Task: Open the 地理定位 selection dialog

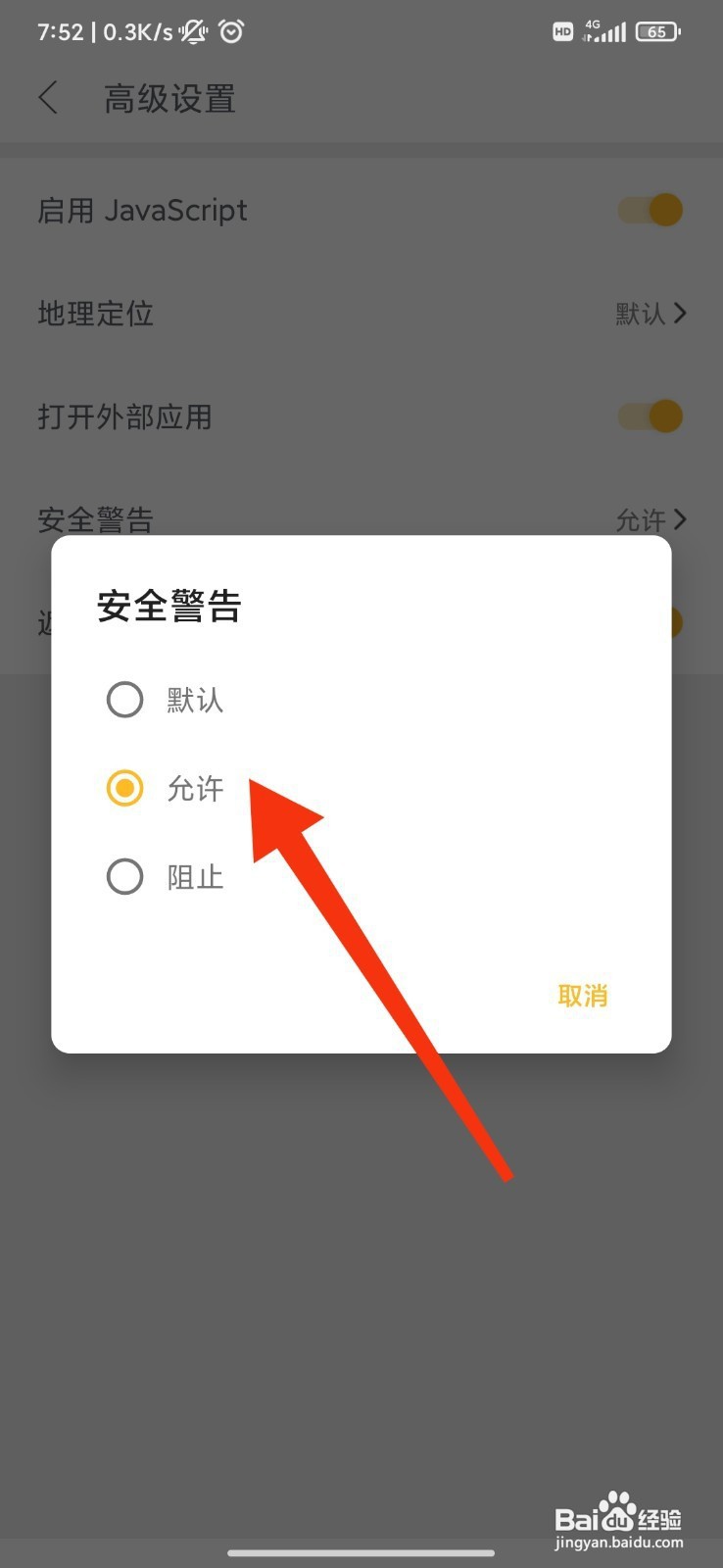Action: pyautogui.click(x=361, y=314)
